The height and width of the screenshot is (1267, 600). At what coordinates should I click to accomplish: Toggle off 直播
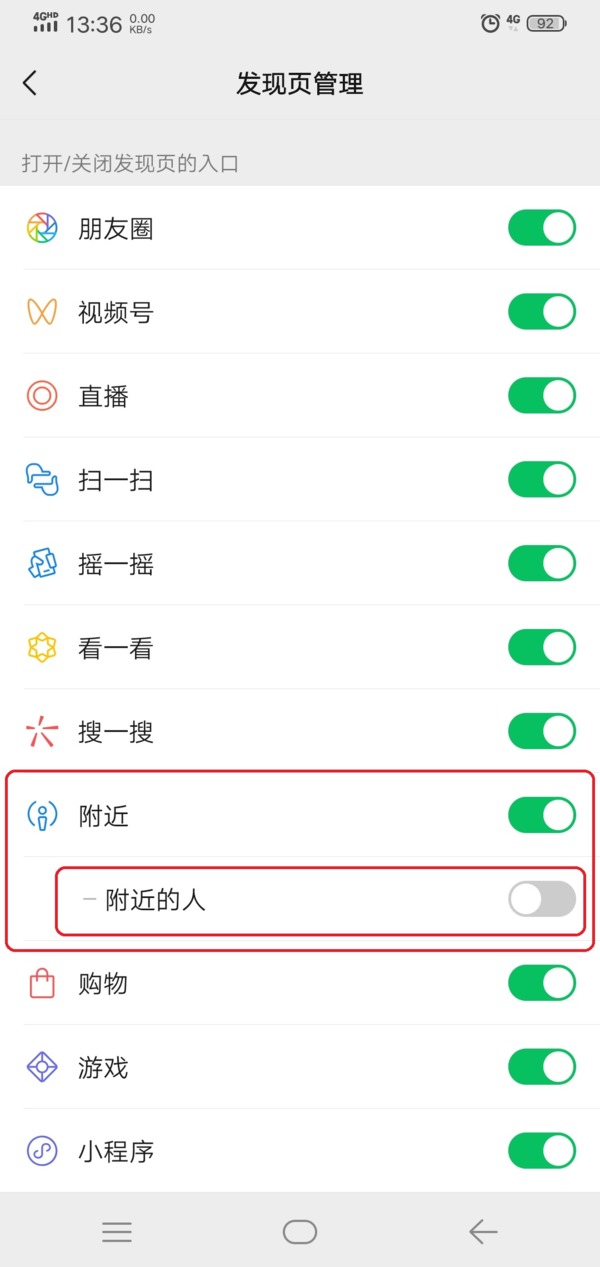[542, 396]
